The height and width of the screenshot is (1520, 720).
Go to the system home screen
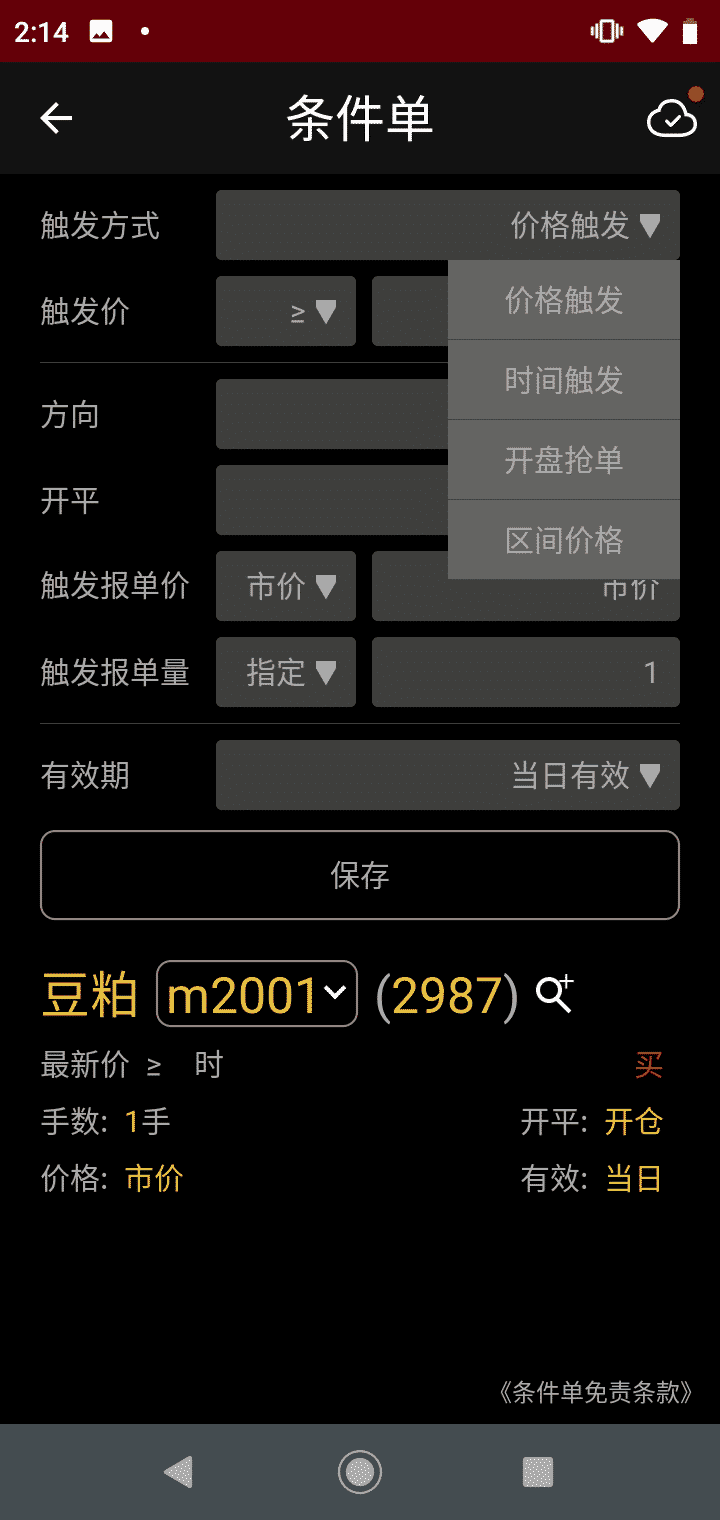tap(360, 1472)
